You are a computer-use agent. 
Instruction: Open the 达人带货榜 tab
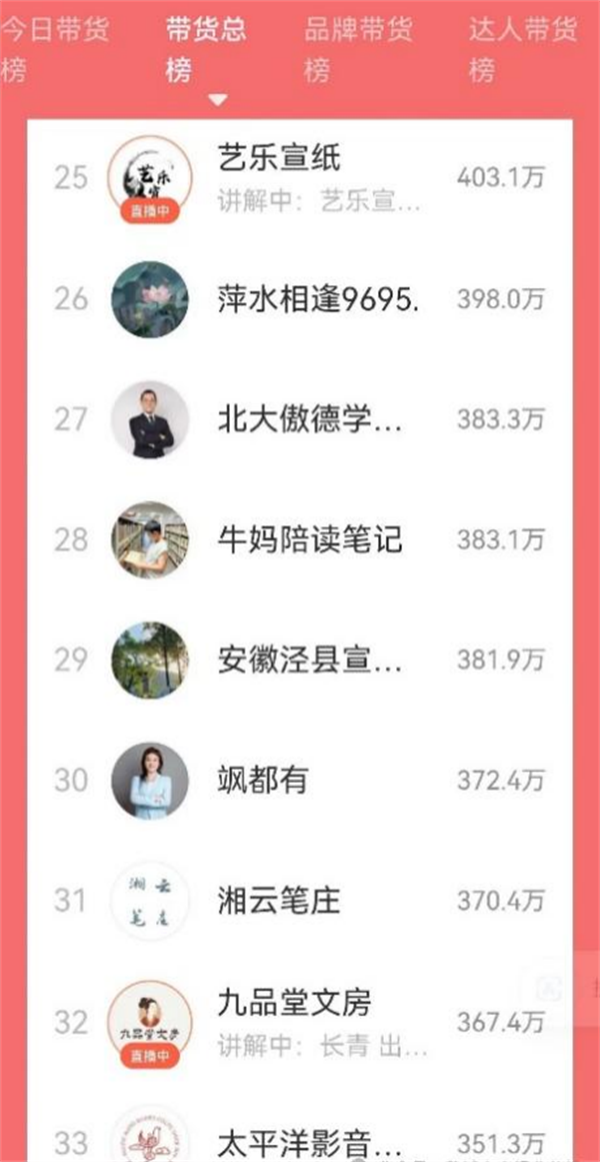coord(522,49)
